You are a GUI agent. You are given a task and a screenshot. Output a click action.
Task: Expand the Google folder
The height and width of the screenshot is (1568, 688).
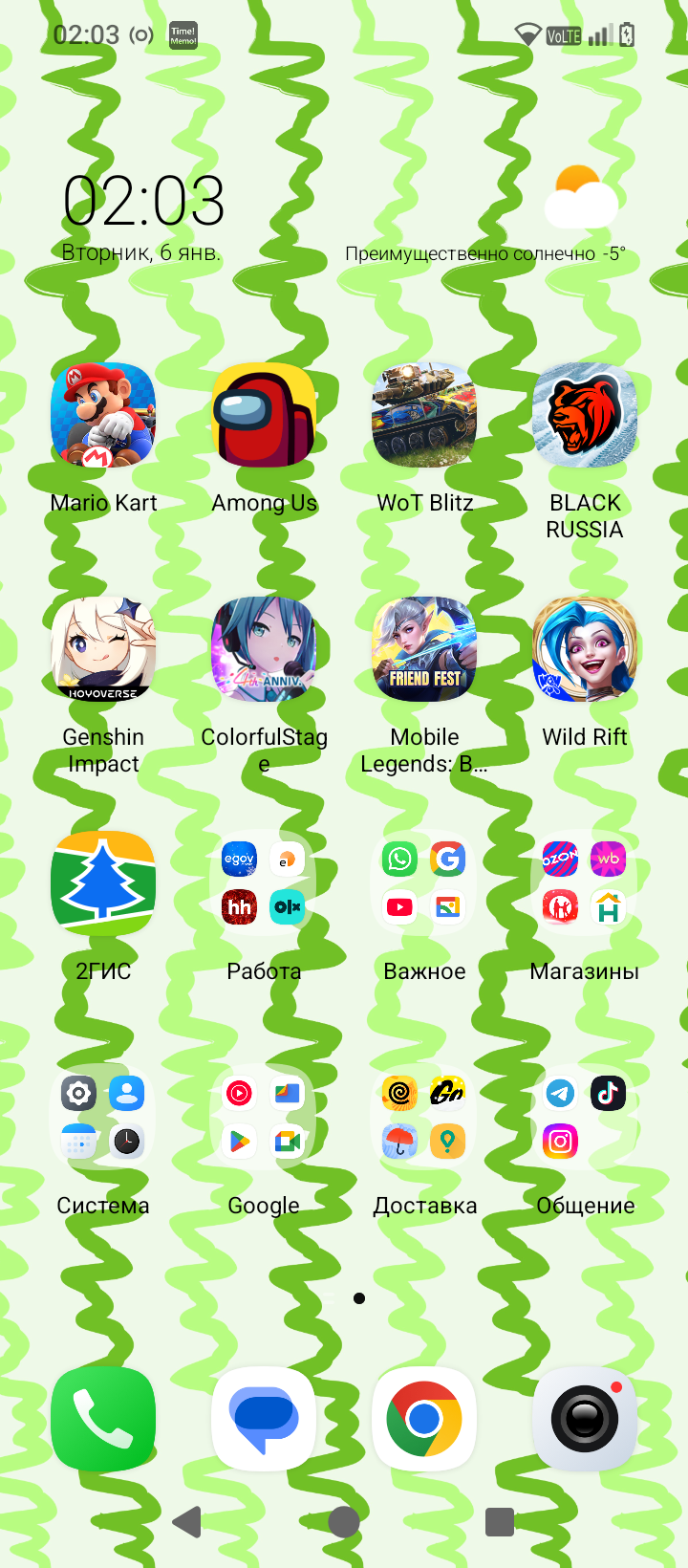264,1118
